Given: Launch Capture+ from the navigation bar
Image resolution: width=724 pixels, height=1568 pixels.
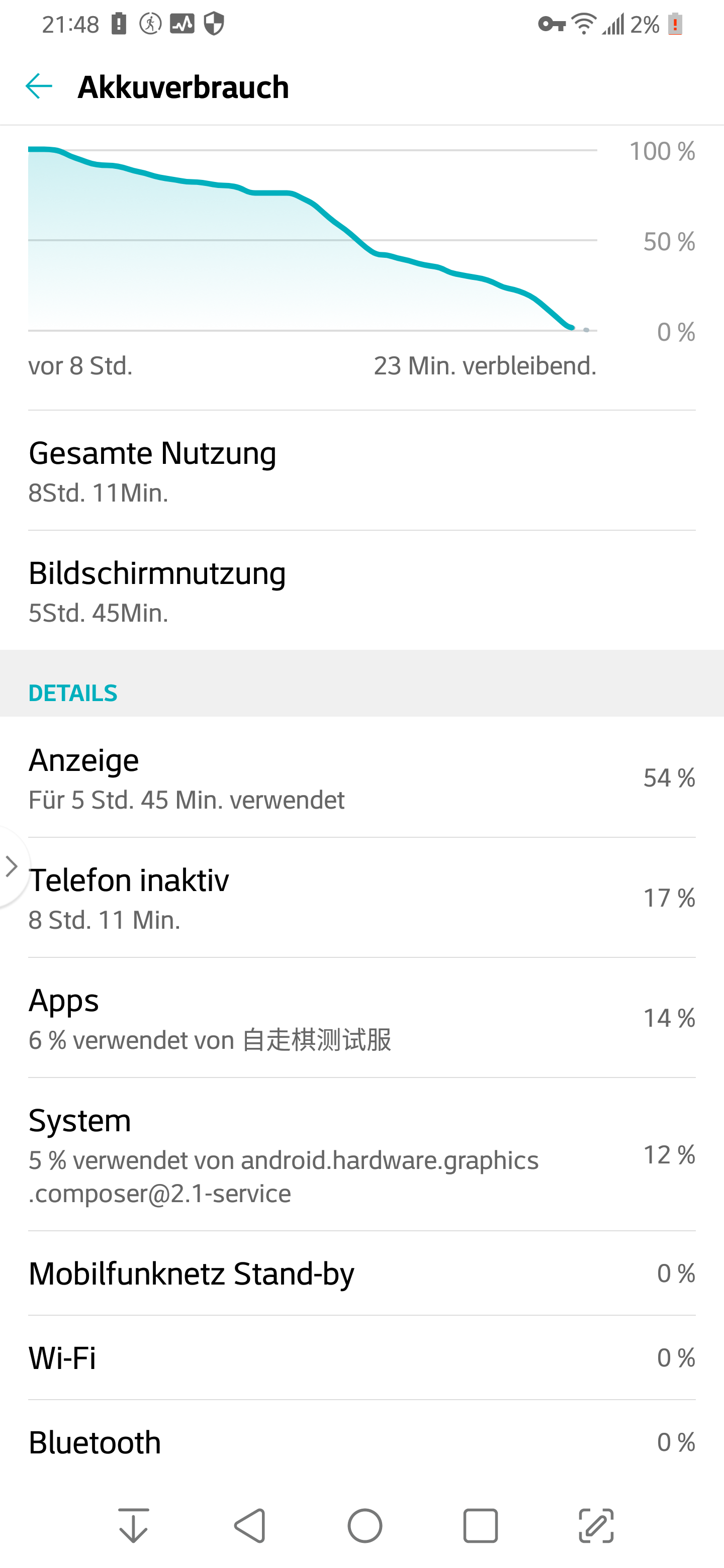Looking at the screenshot, I should coord(594,1525).
